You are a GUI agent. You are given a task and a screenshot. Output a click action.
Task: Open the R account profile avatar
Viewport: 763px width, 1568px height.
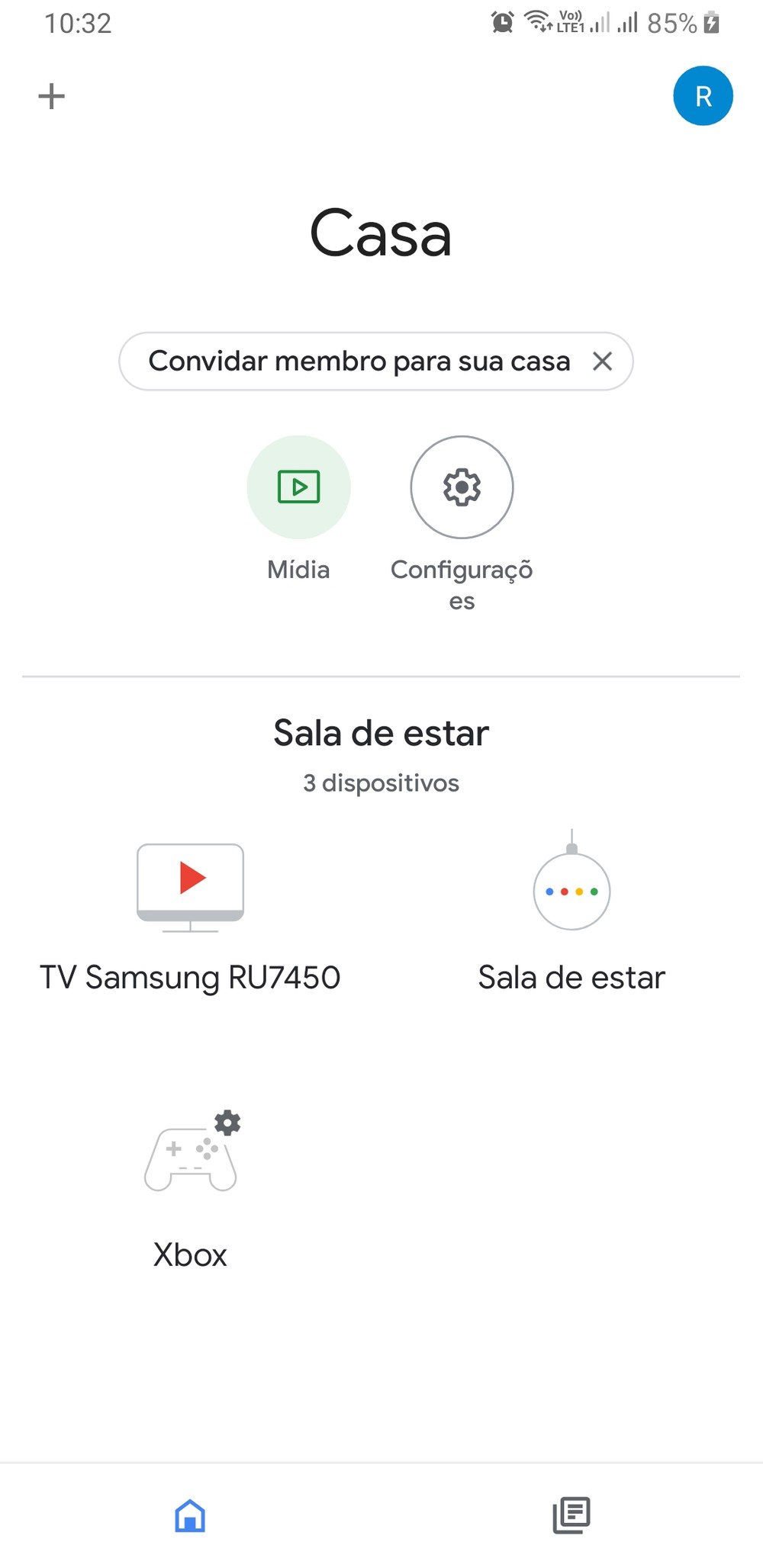(702, 96)
